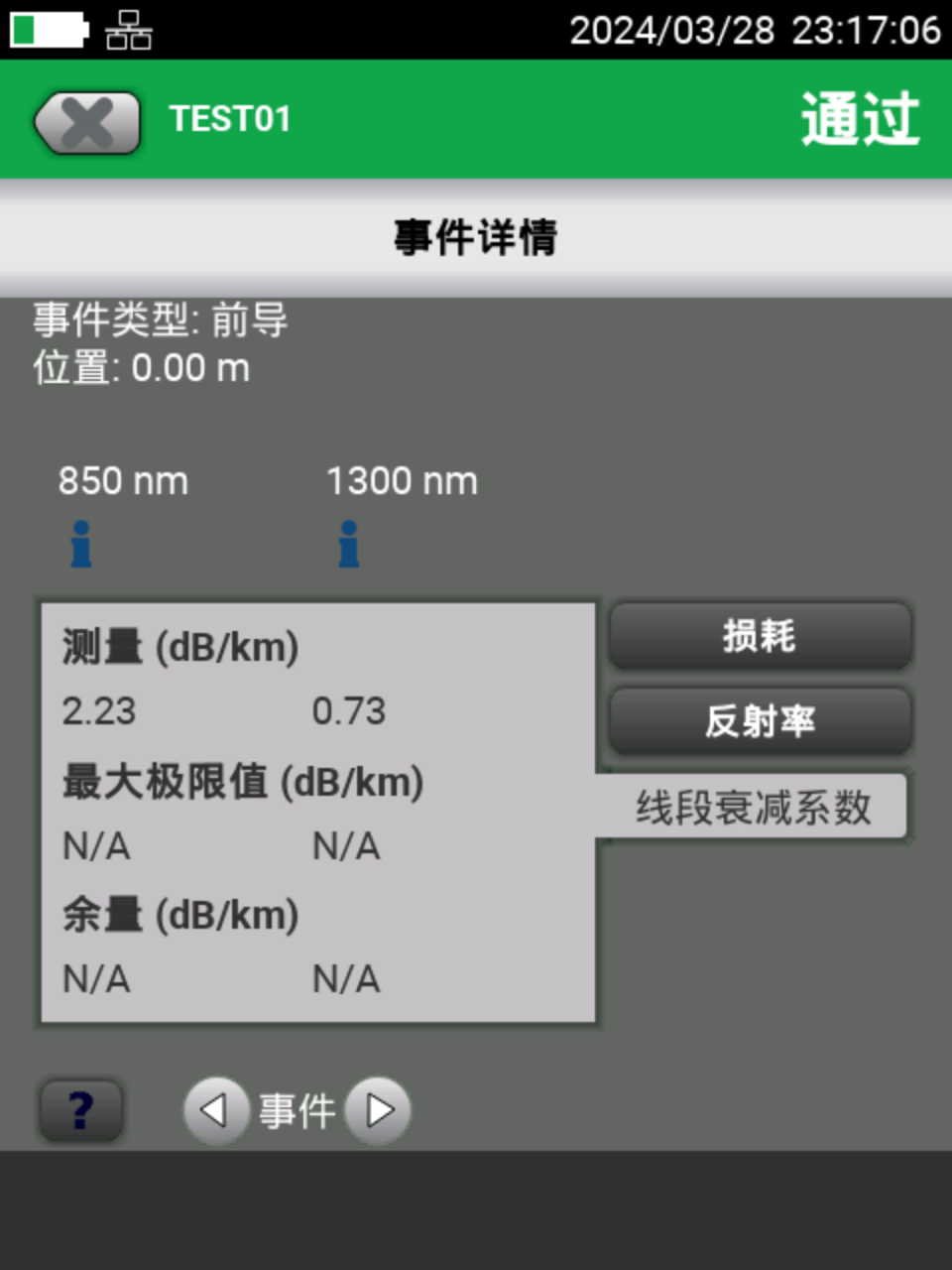
Task: Switch to the 反射率 (reflectance) tab
Action: pyautogui.click(x=760, y=721)
